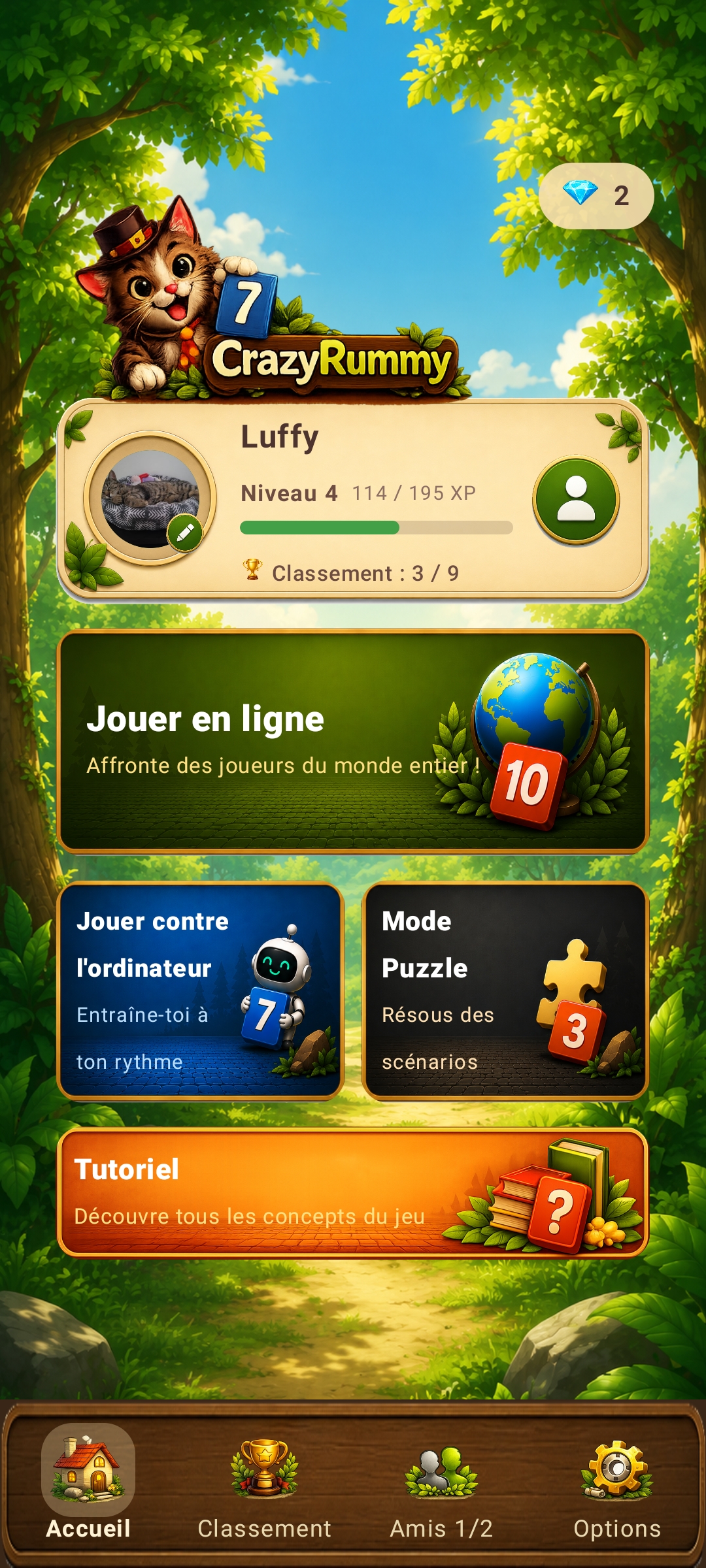
Task: Open Mode Puzzle
Action: coord(505,991)
